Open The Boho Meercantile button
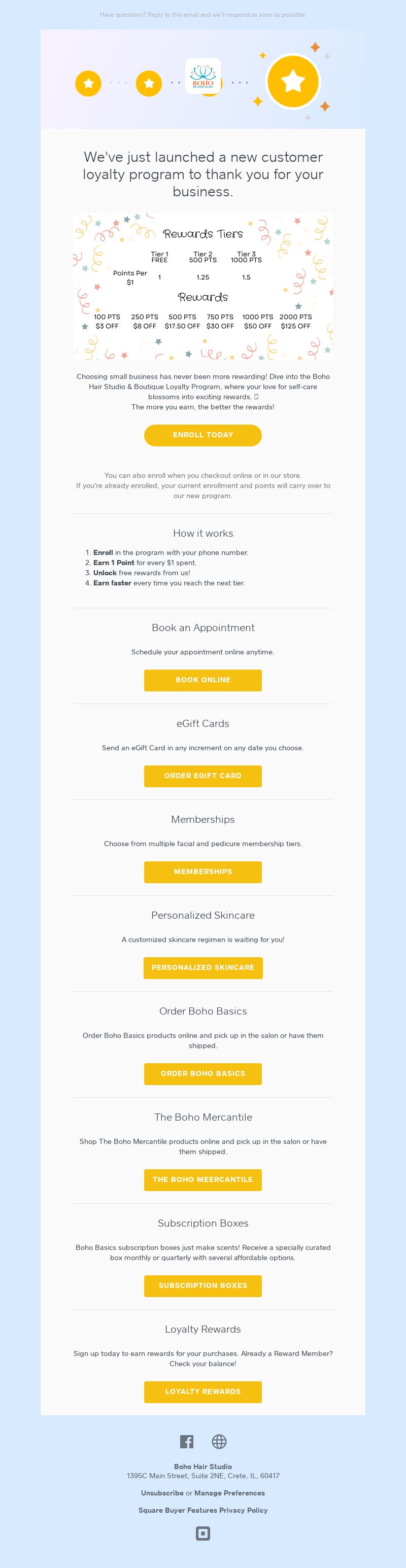This screenshot has height=1568, width=406. click(x=202, y=1179)
